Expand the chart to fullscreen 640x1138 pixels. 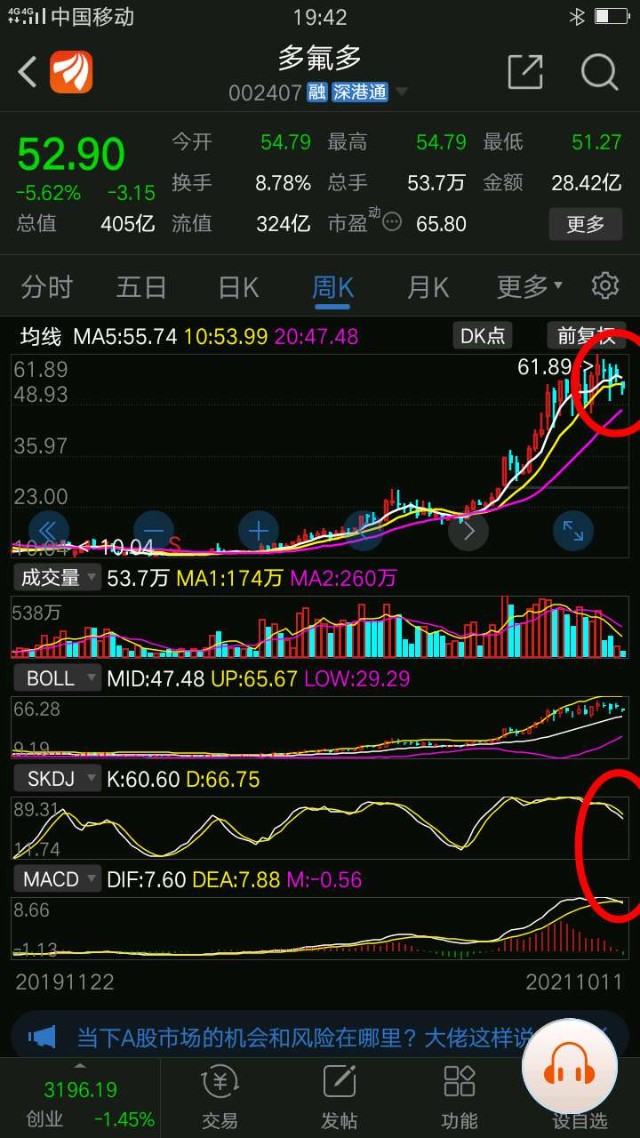[x=573, y=531]
